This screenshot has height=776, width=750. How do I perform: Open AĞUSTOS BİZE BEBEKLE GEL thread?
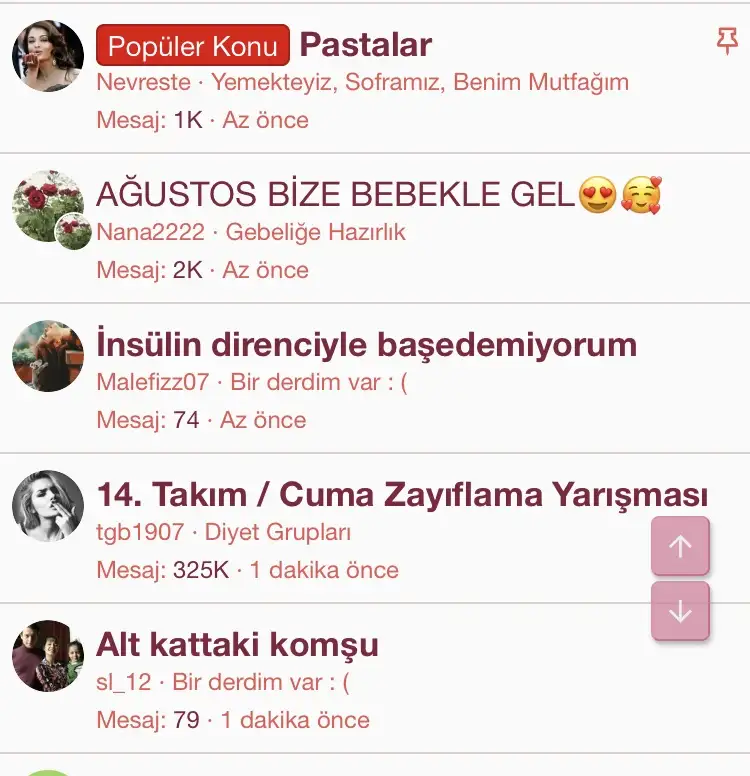click(x=336, y=195)
